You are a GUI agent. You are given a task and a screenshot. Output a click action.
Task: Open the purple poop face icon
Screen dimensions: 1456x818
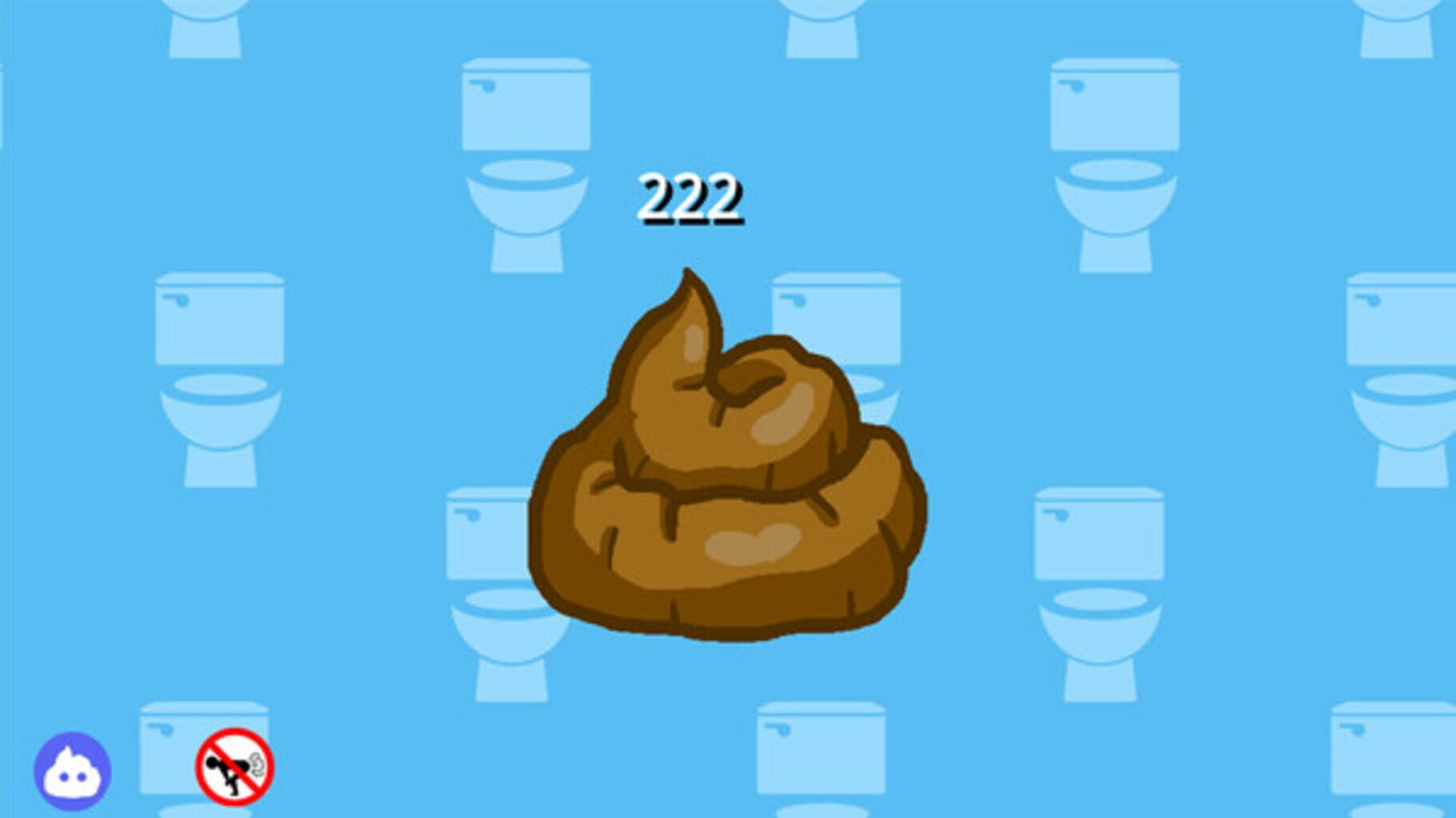coord(73,771)
